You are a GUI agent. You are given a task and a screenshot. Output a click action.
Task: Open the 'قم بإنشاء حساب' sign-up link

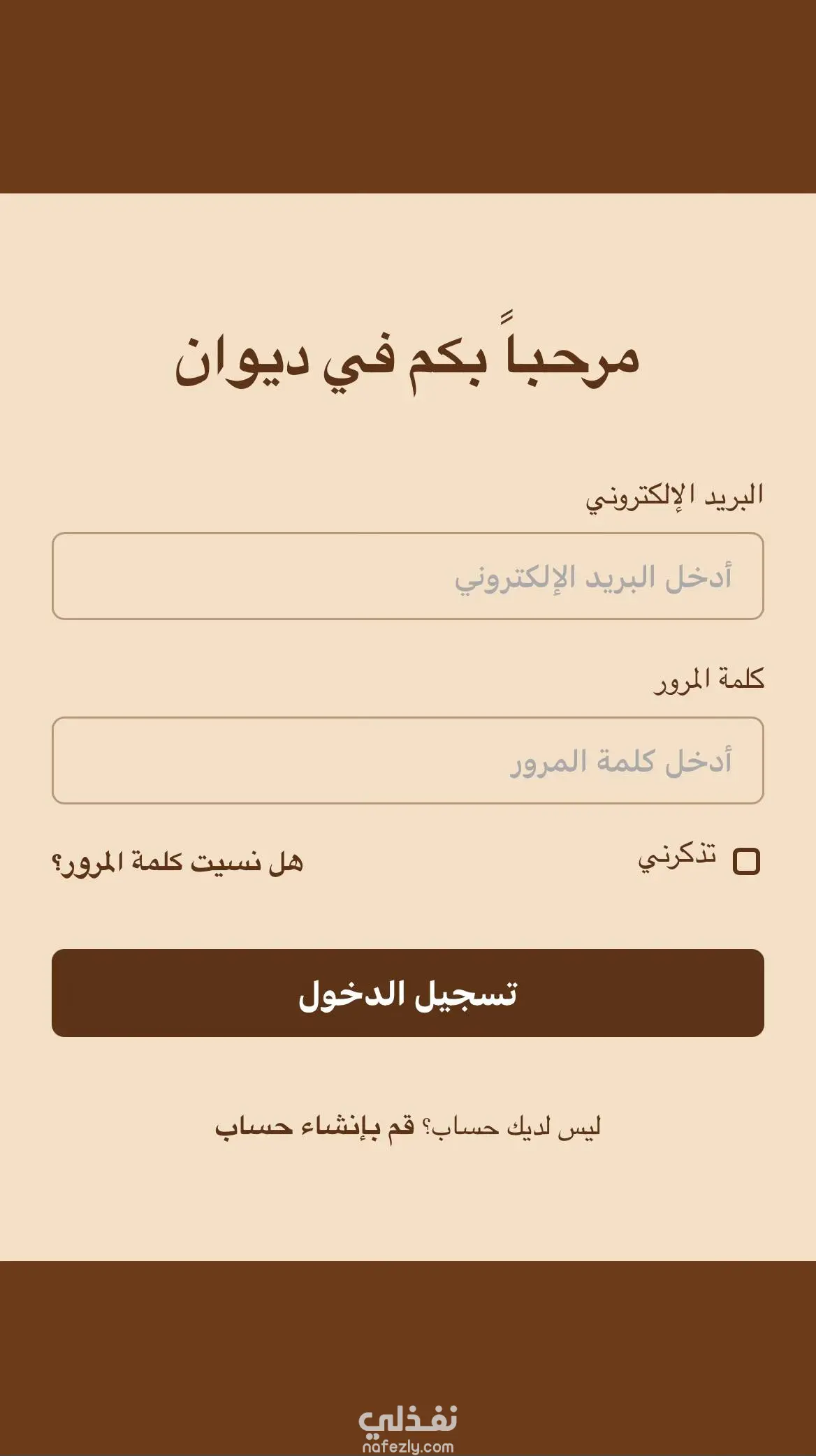coord(315,1126)
